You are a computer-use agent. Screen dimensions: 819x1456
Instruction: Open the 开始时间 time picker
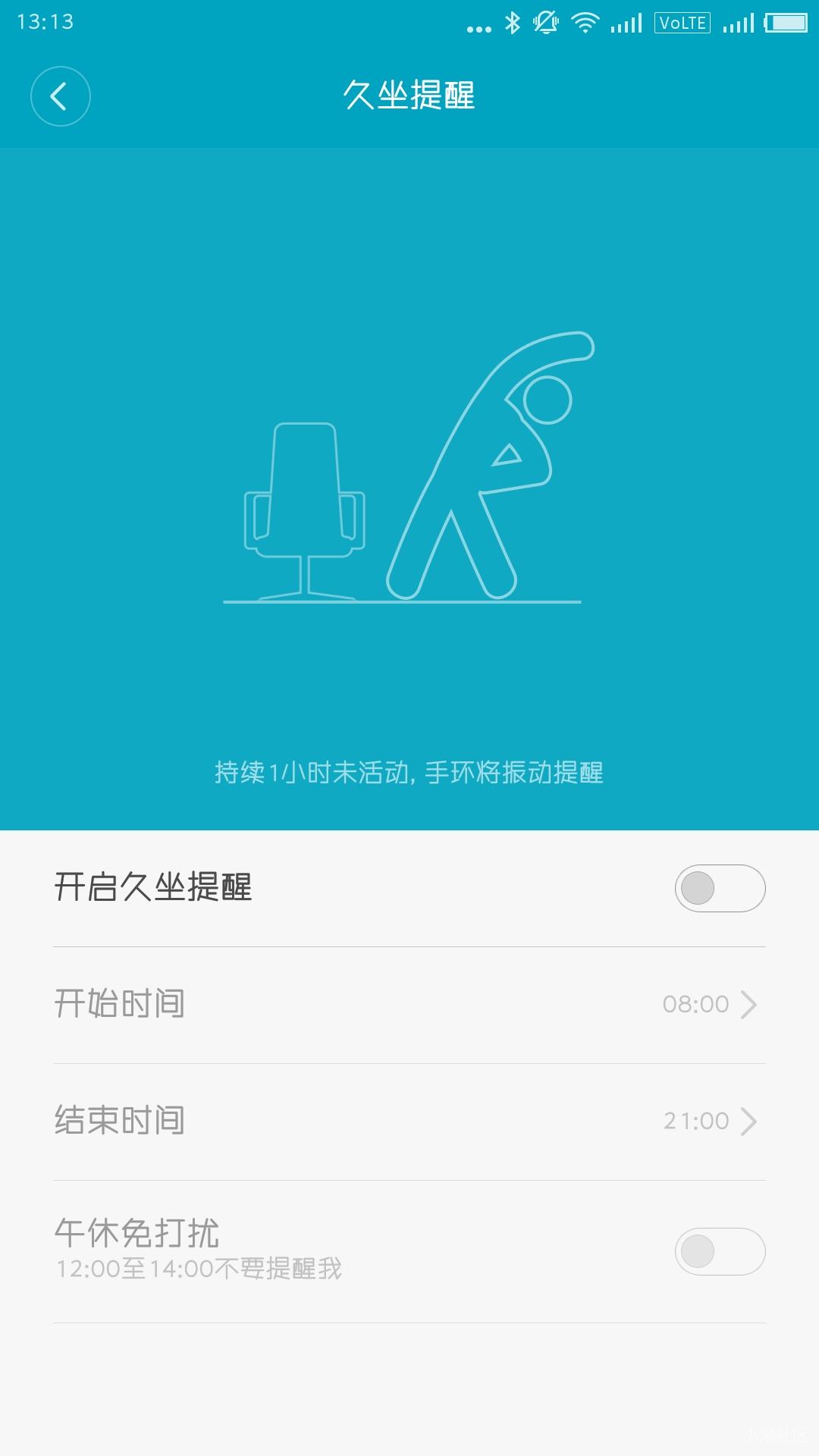click(x=409, y=1003)
